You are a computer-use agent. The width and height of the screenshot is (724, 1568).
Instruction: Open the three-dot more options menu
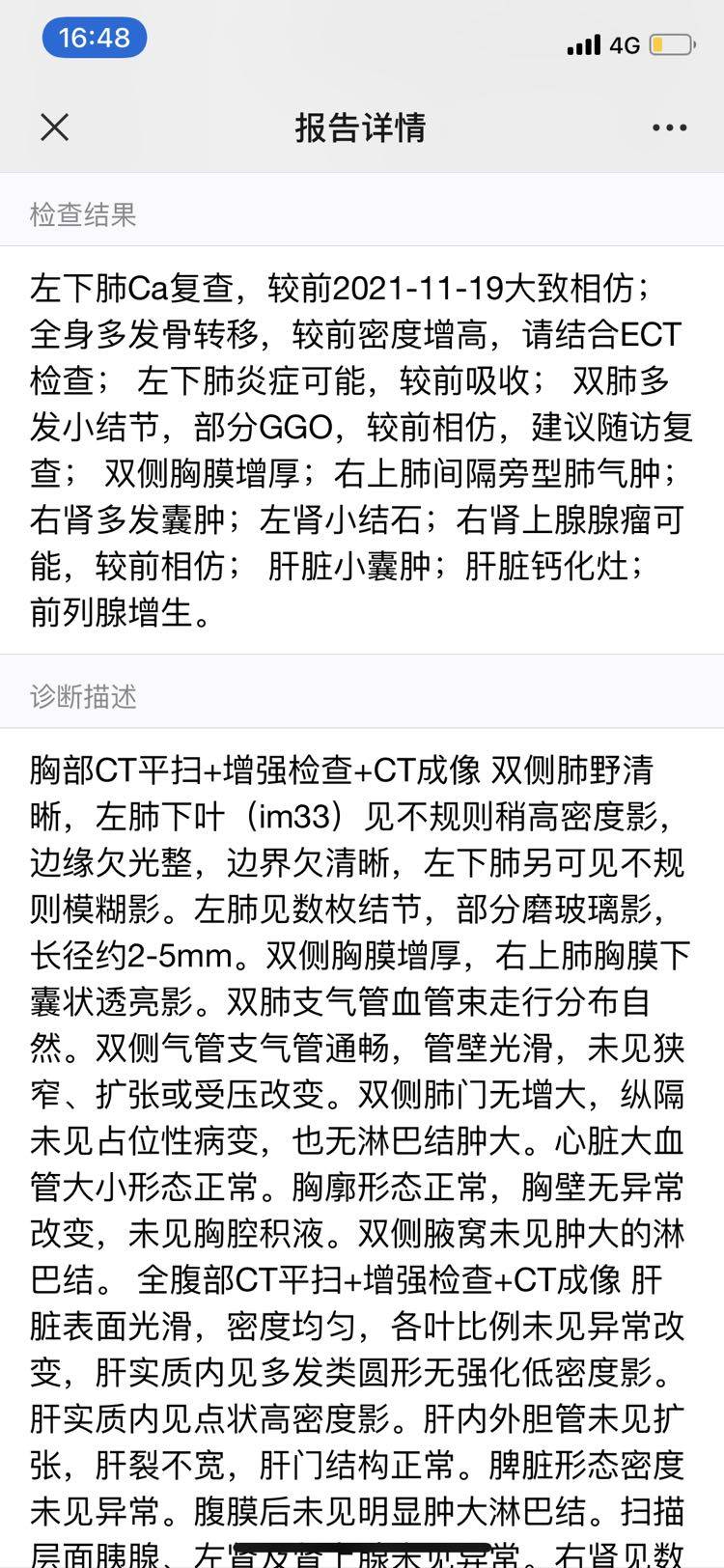[669, 127]
